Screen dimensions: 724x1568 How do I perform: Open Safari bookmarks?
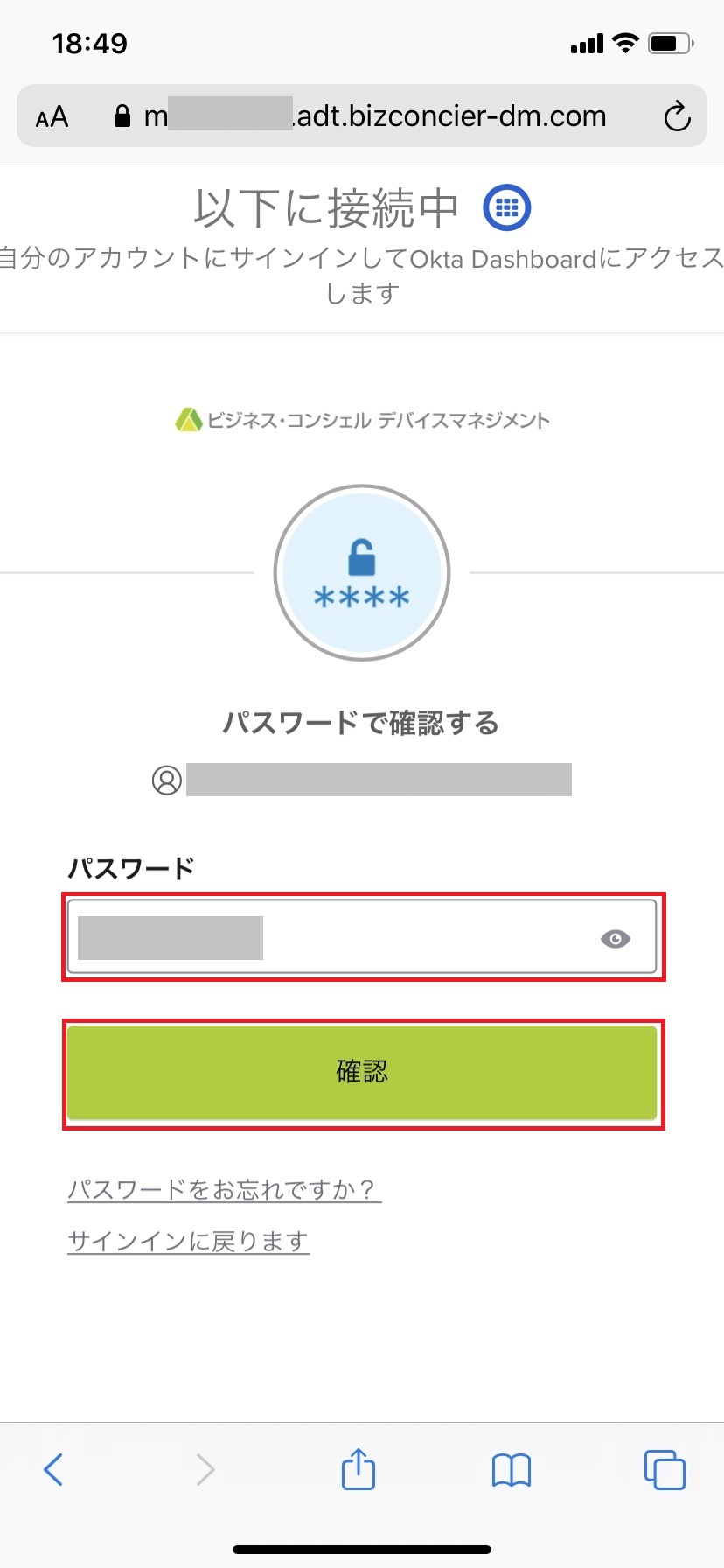pos(512,1469)
